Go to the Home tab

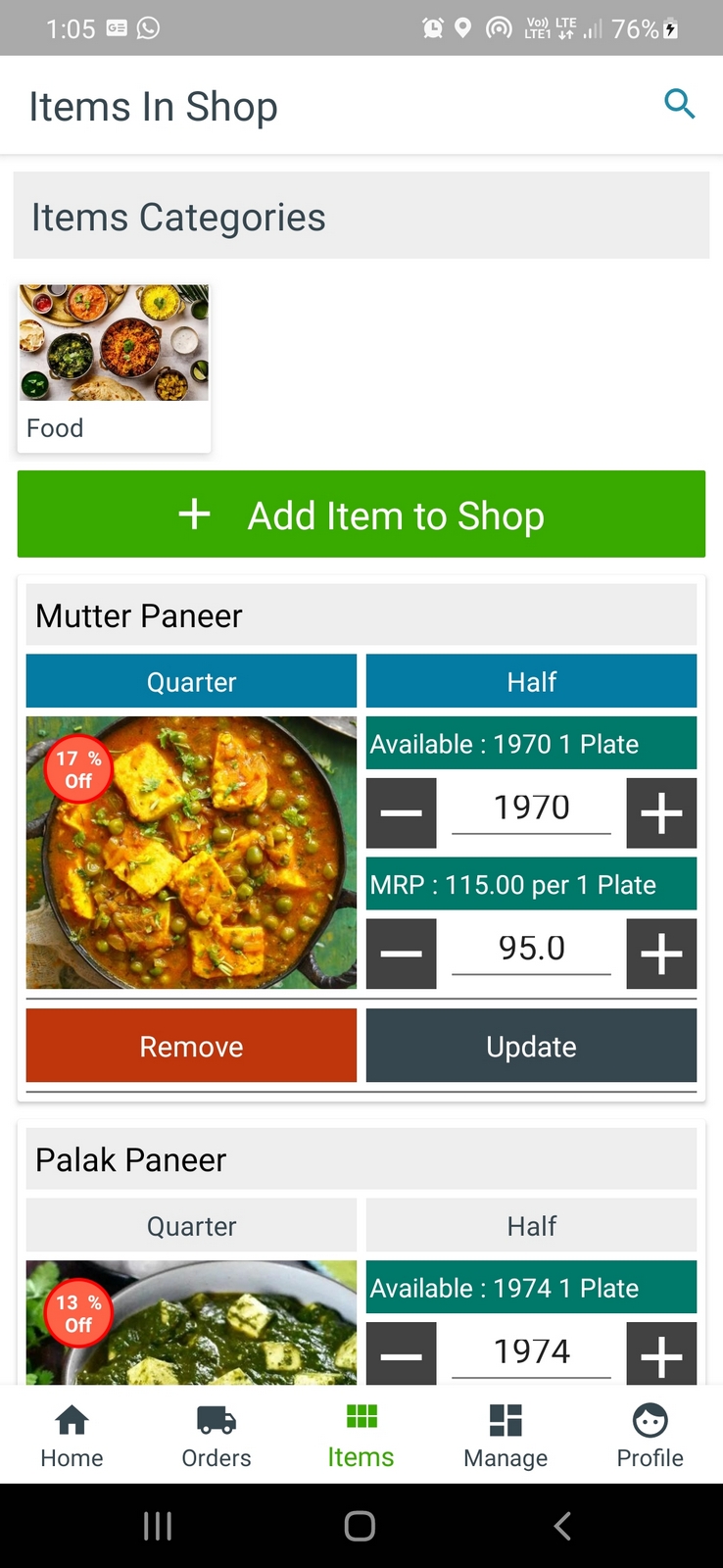click(x=72, y=1435)
